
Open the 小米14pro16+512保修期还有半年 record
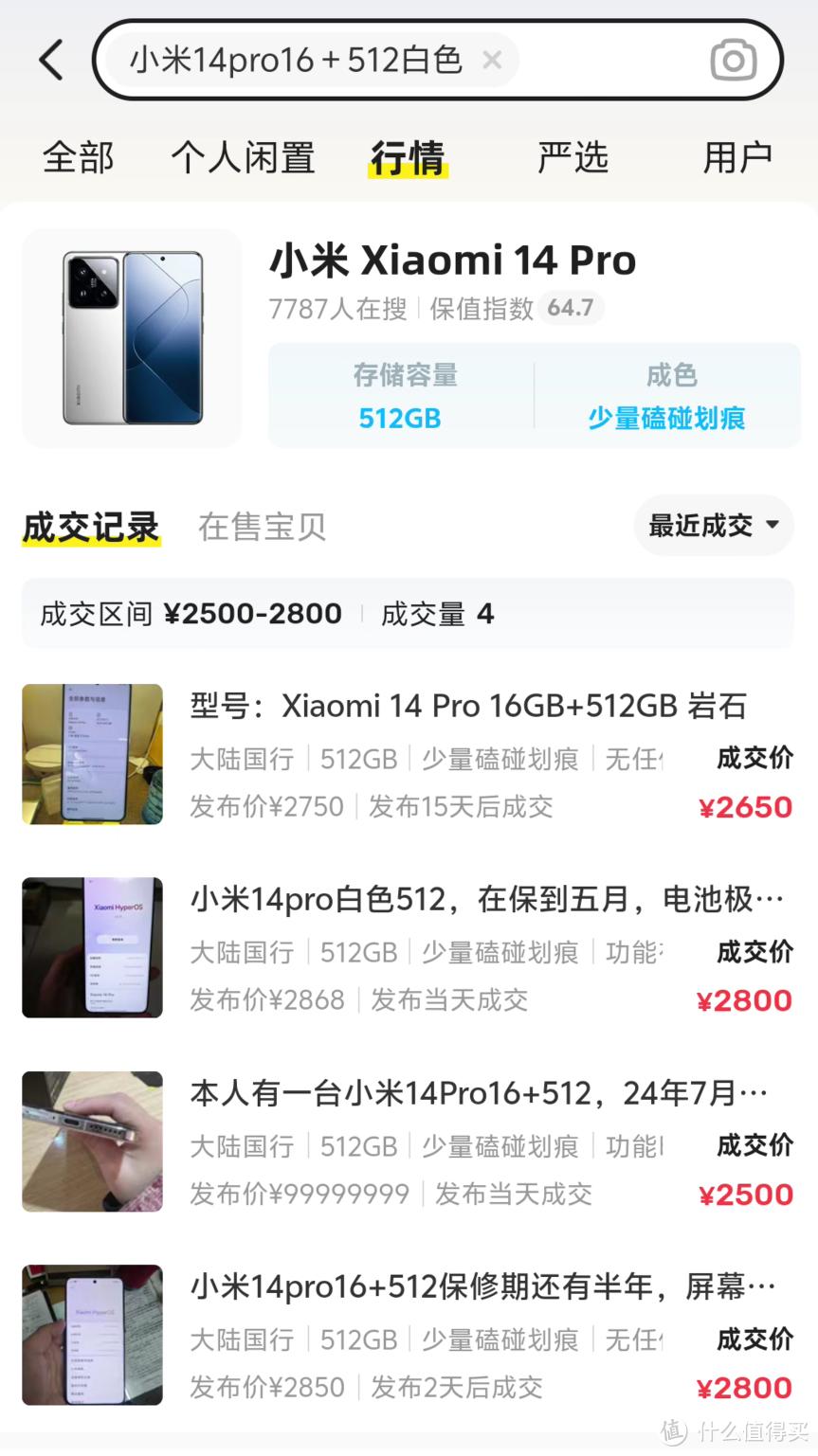(x=482, y=1287)
